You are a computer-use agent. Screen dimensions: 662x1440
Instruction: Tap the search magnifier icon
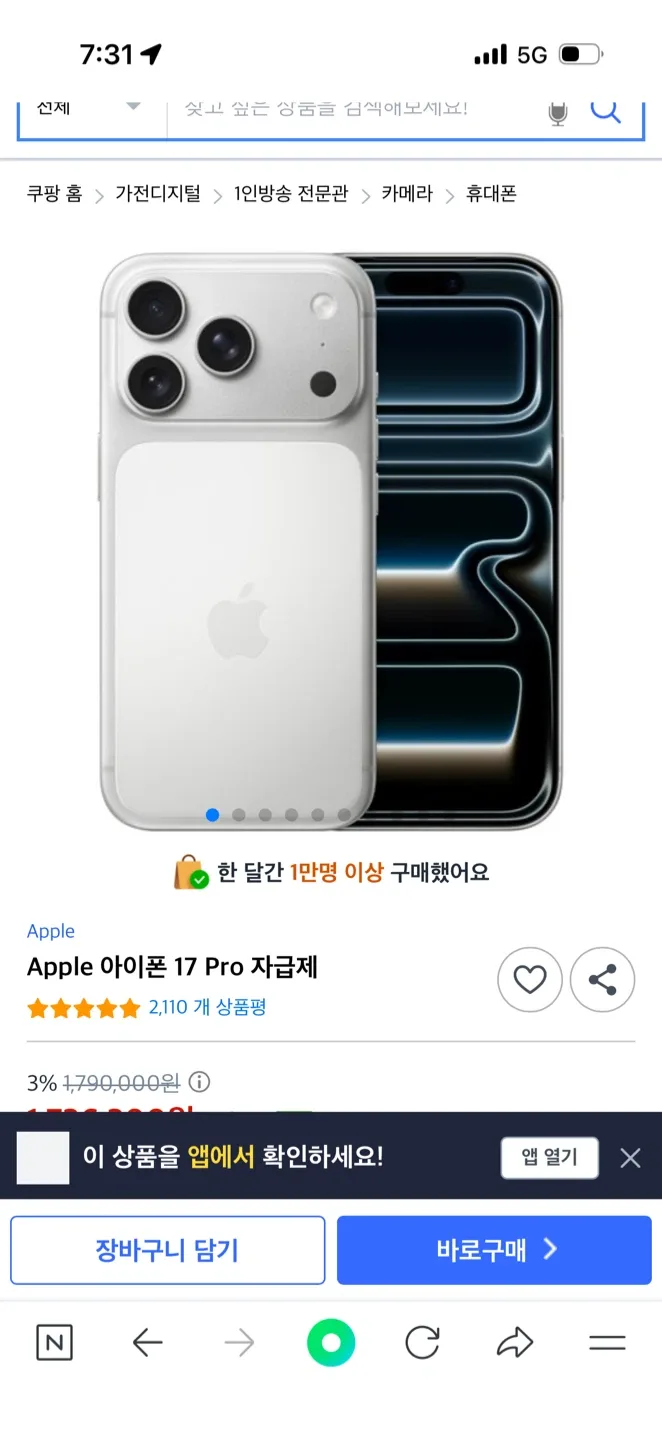point(605,109)
